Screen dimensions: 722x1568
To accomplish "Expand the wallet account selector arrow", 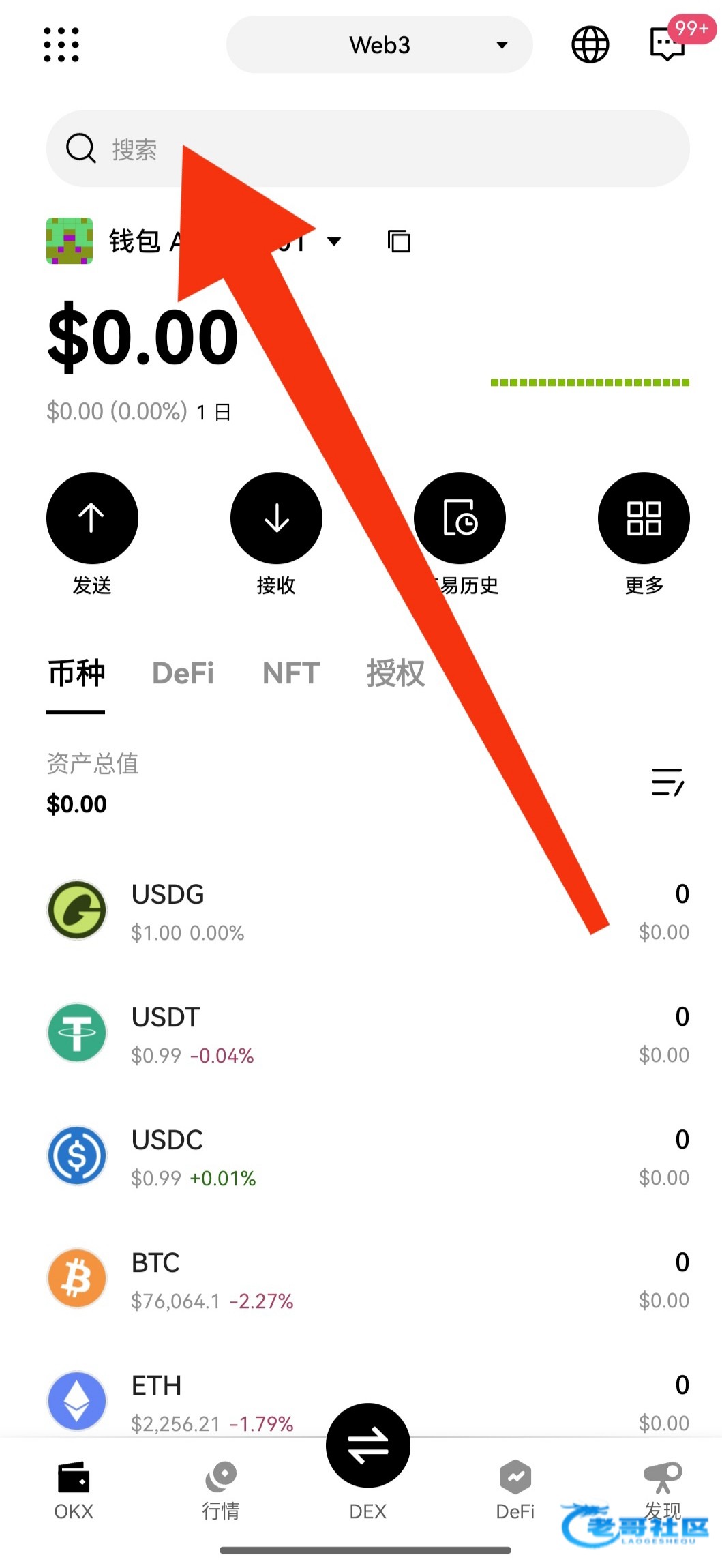I will [334, 241].
